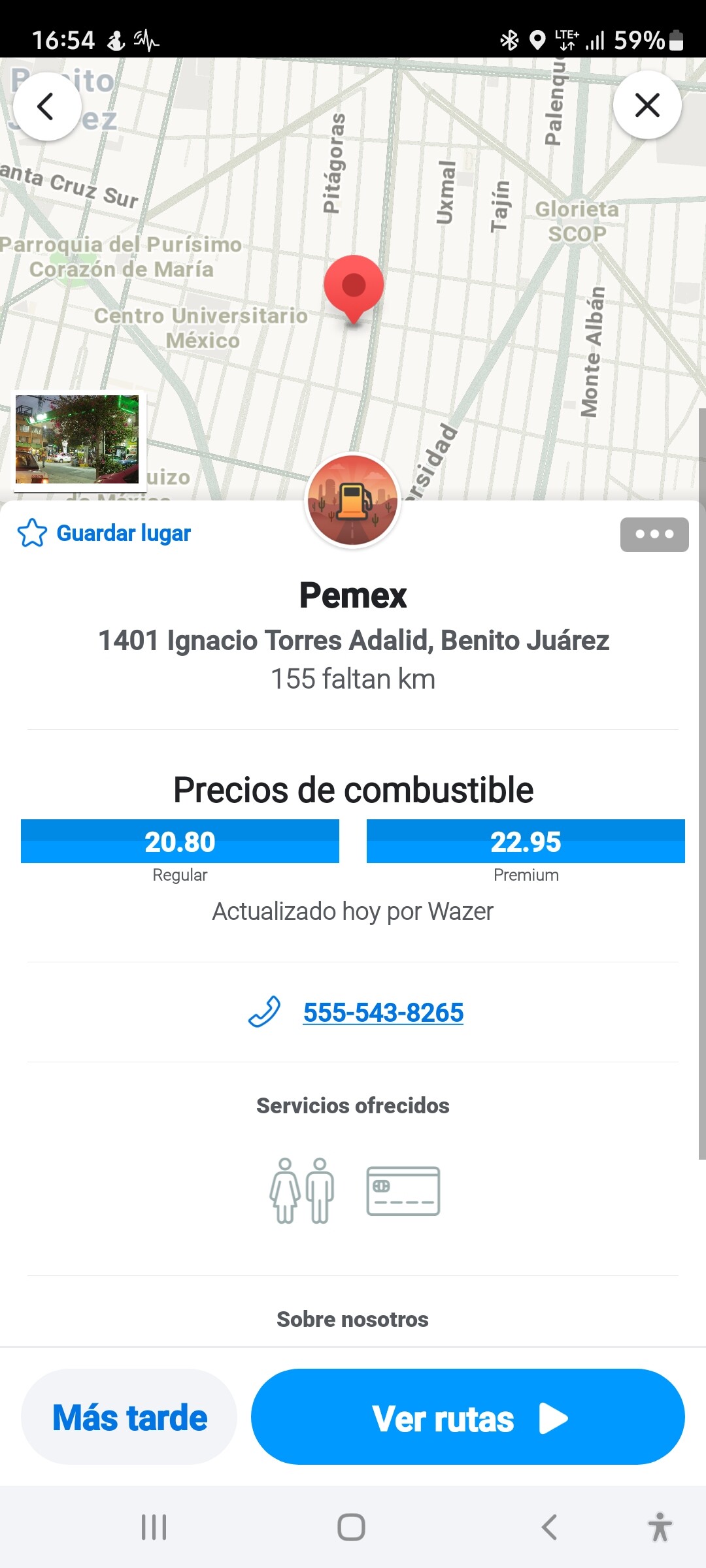
Task: Tap Más tarde to postpone navigation
Action: [x=129, y=1418]
